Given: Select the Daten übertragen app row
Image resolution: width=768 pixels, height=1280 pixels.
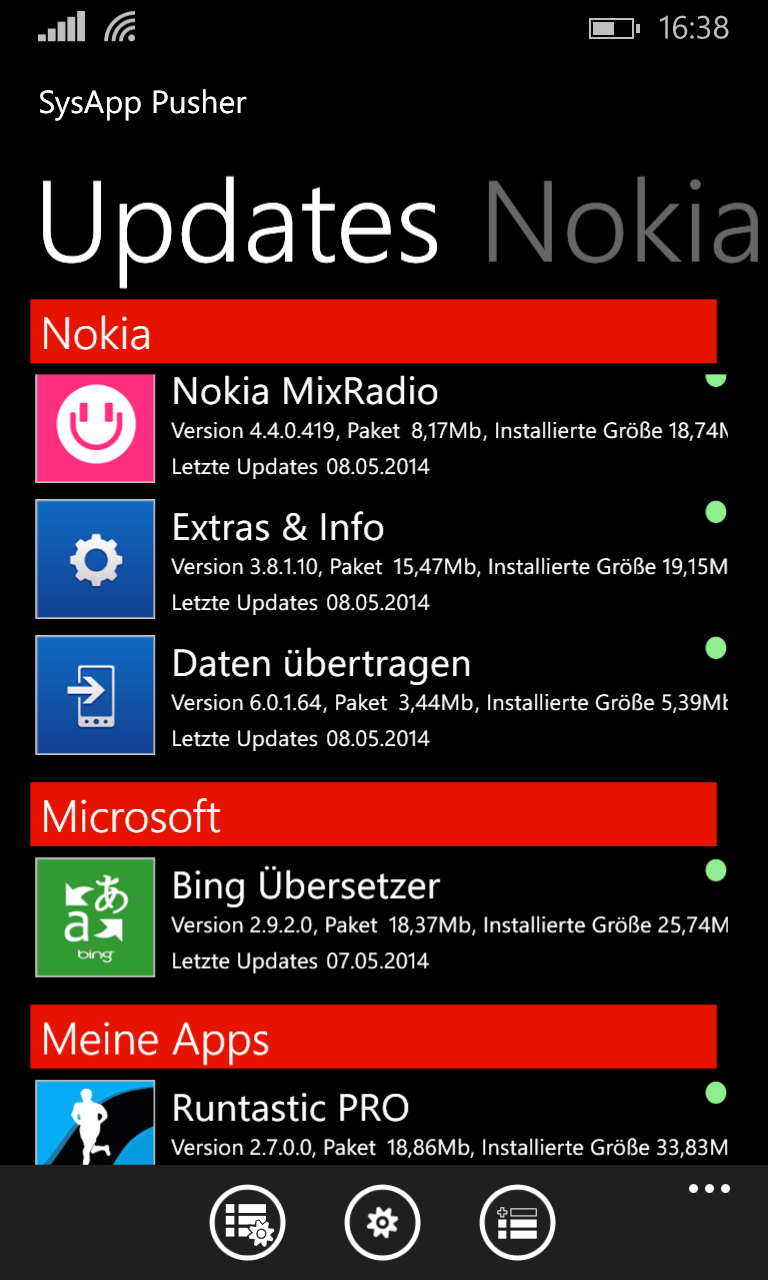Looking at the screenshot, I should tap(381, 695).
